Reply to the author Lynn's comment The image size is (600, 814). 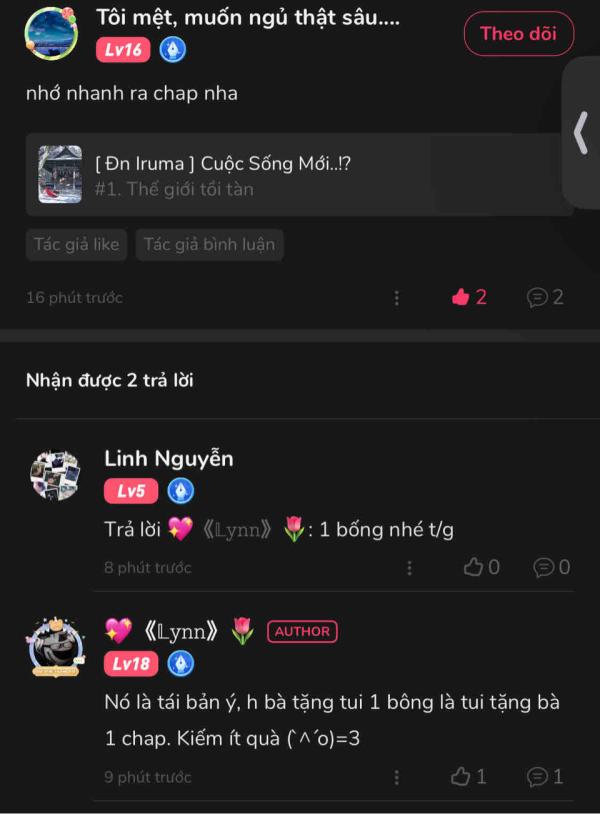pos(545,777)
